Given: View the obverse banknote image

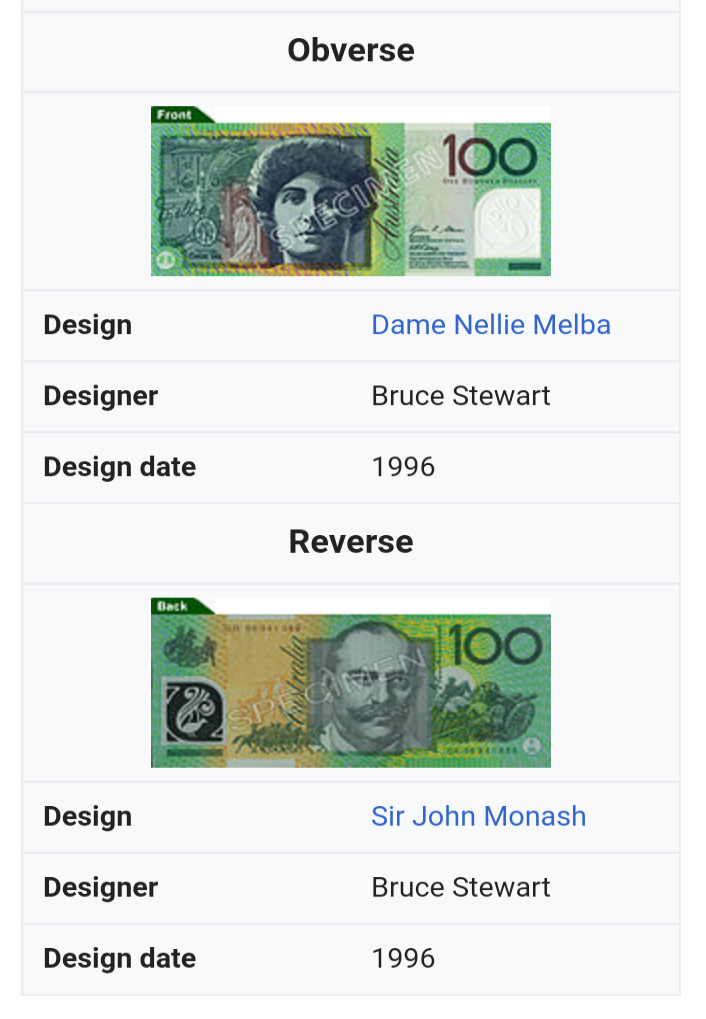Looking at the screenshot, I should click(351, 191).
